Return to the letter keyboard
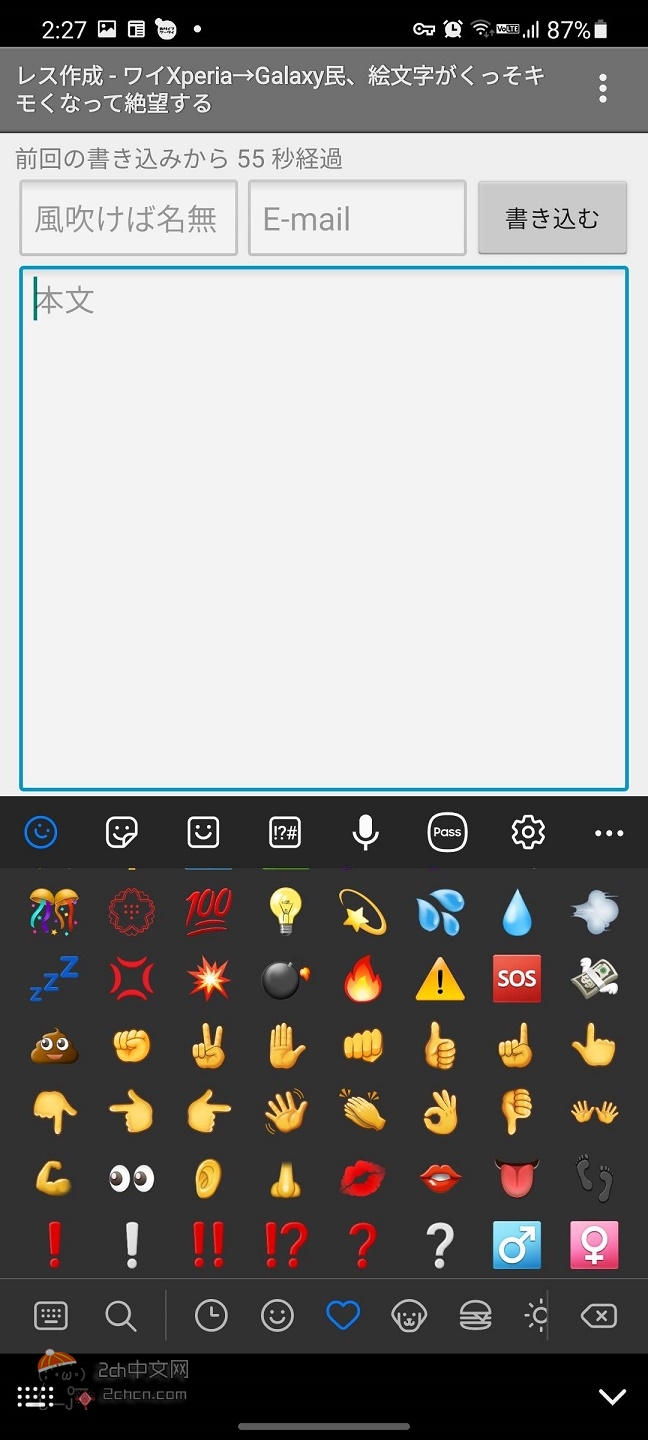The height and width of the screenshot is (1440, 648). [x=51, y=1316]
